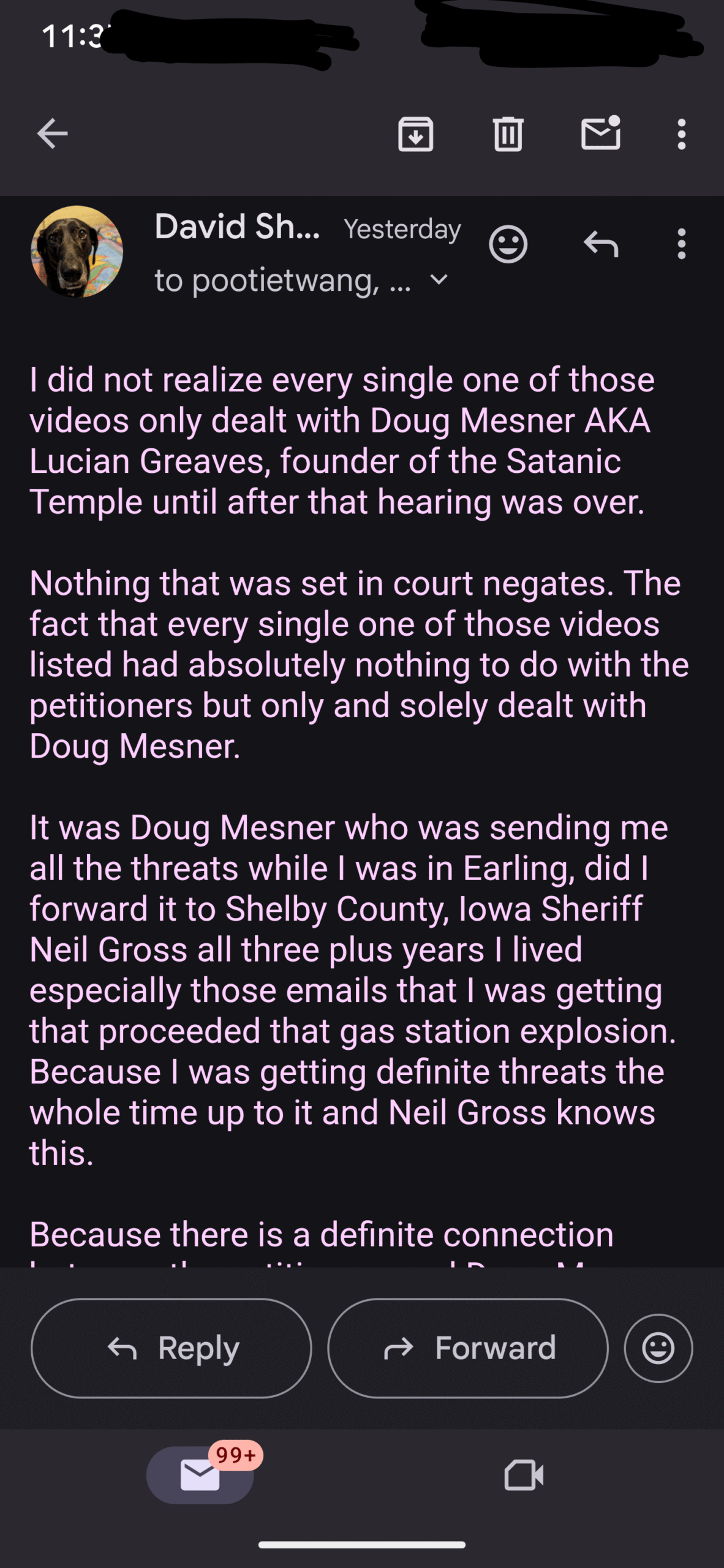Forward this email
The width and height of the screenshot is (724, 1568).
[x=468, y=1348]
